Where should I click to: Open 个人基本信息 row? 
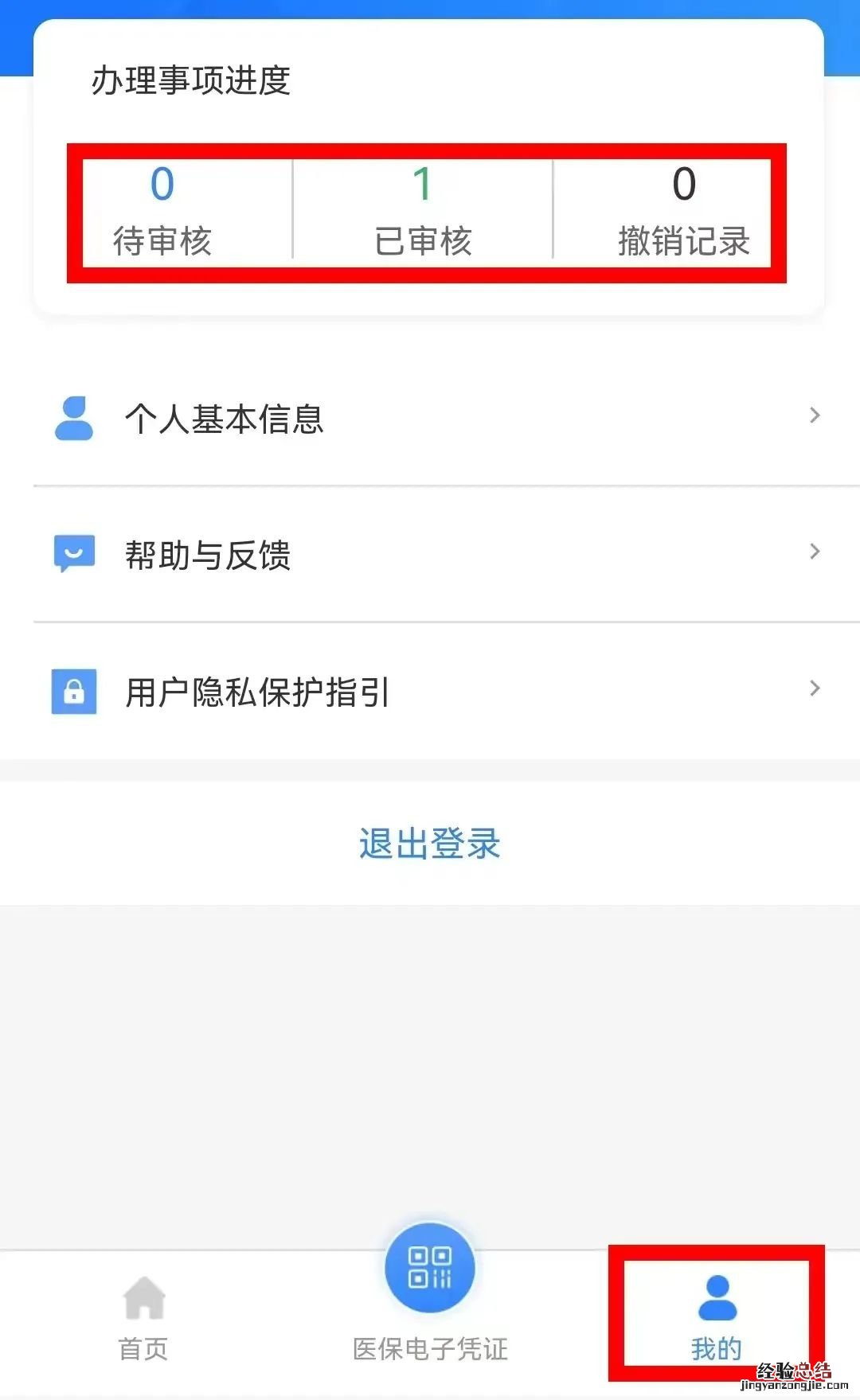click(430, 418)
